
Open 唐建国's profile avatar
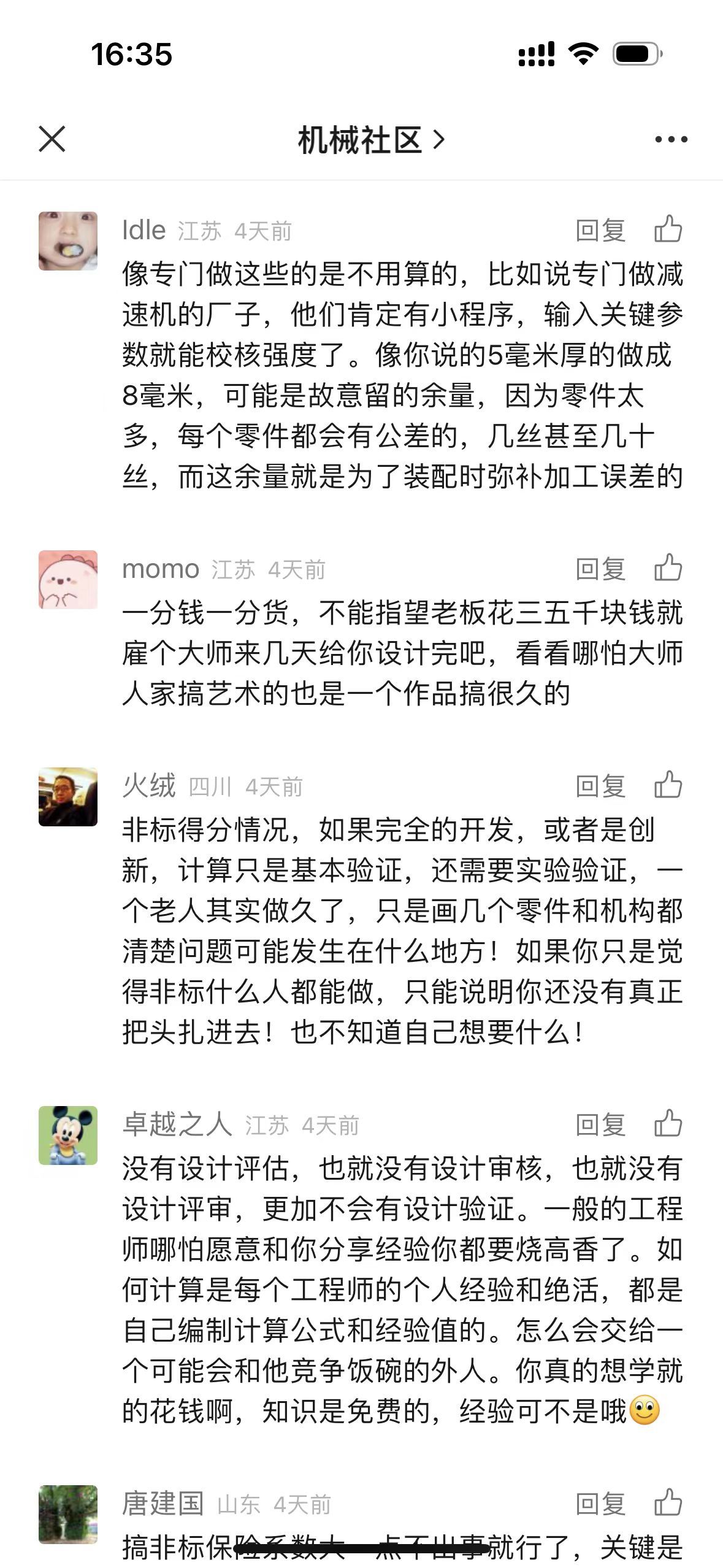68,1515
